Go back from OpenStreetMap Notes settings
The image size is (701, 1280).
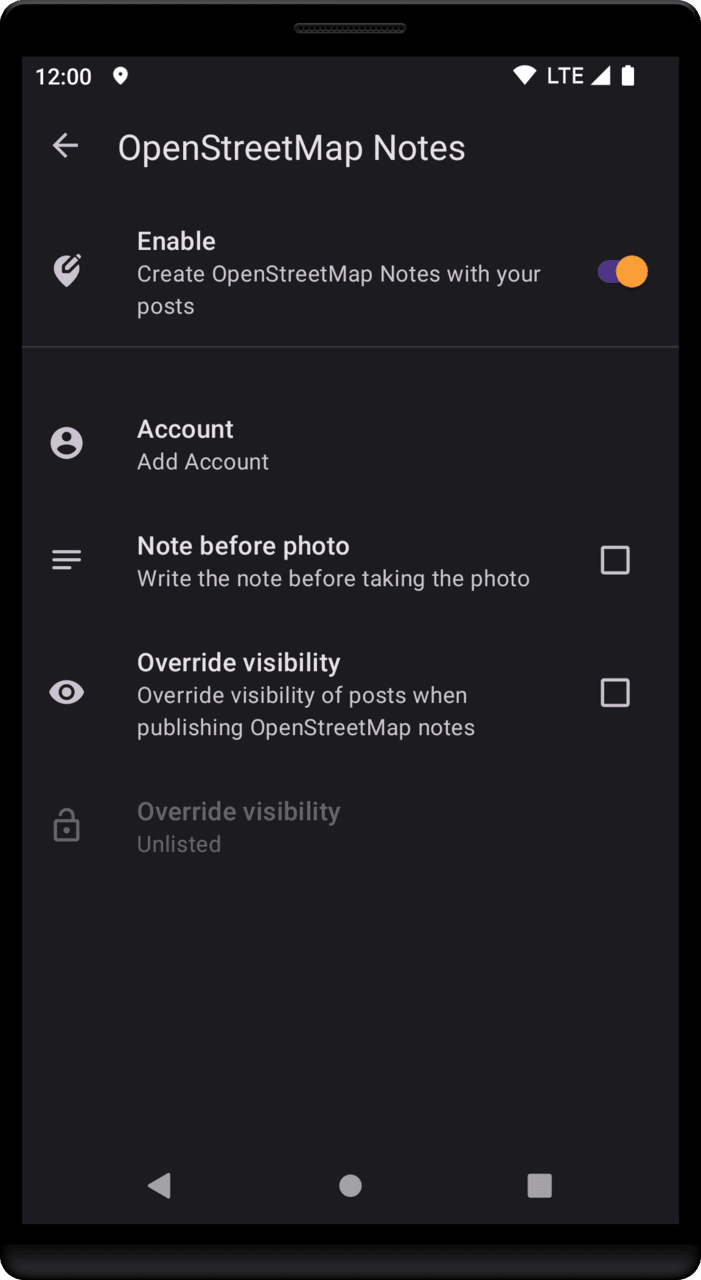click(x=65, y=146)
